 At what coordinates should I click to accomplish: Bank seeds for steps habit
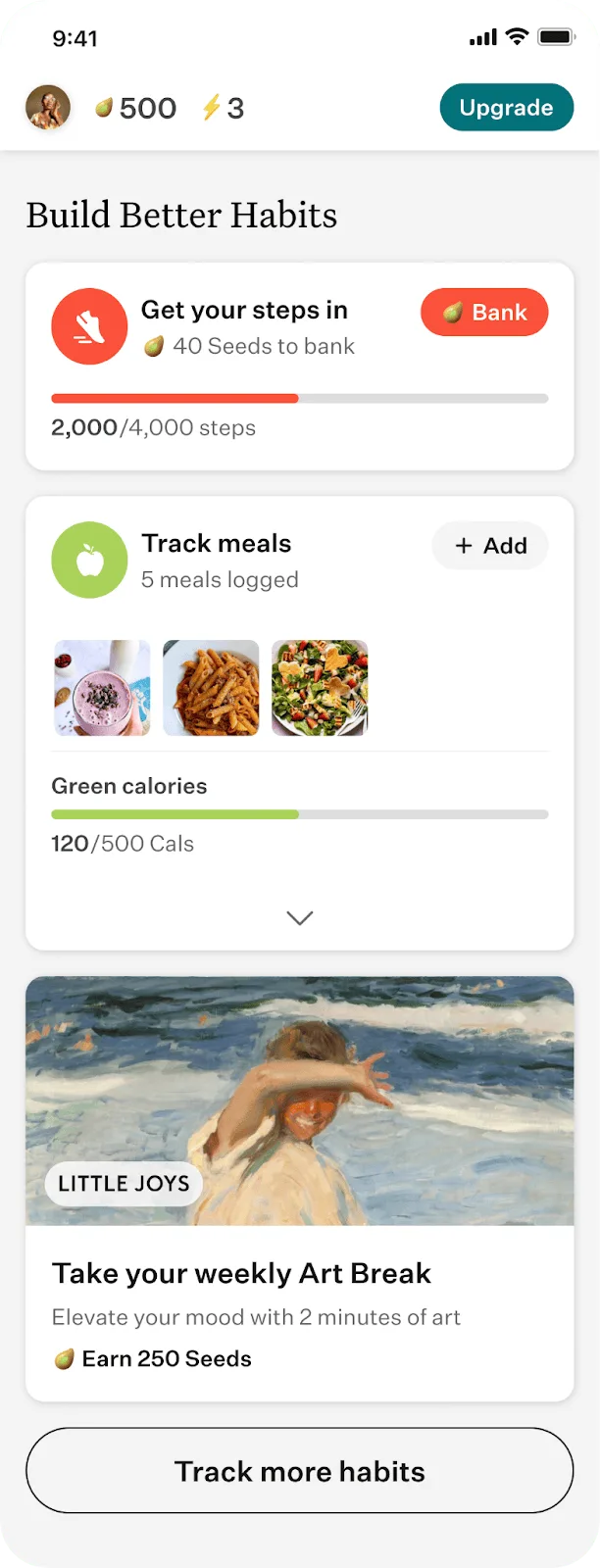(x=484, y=313)
